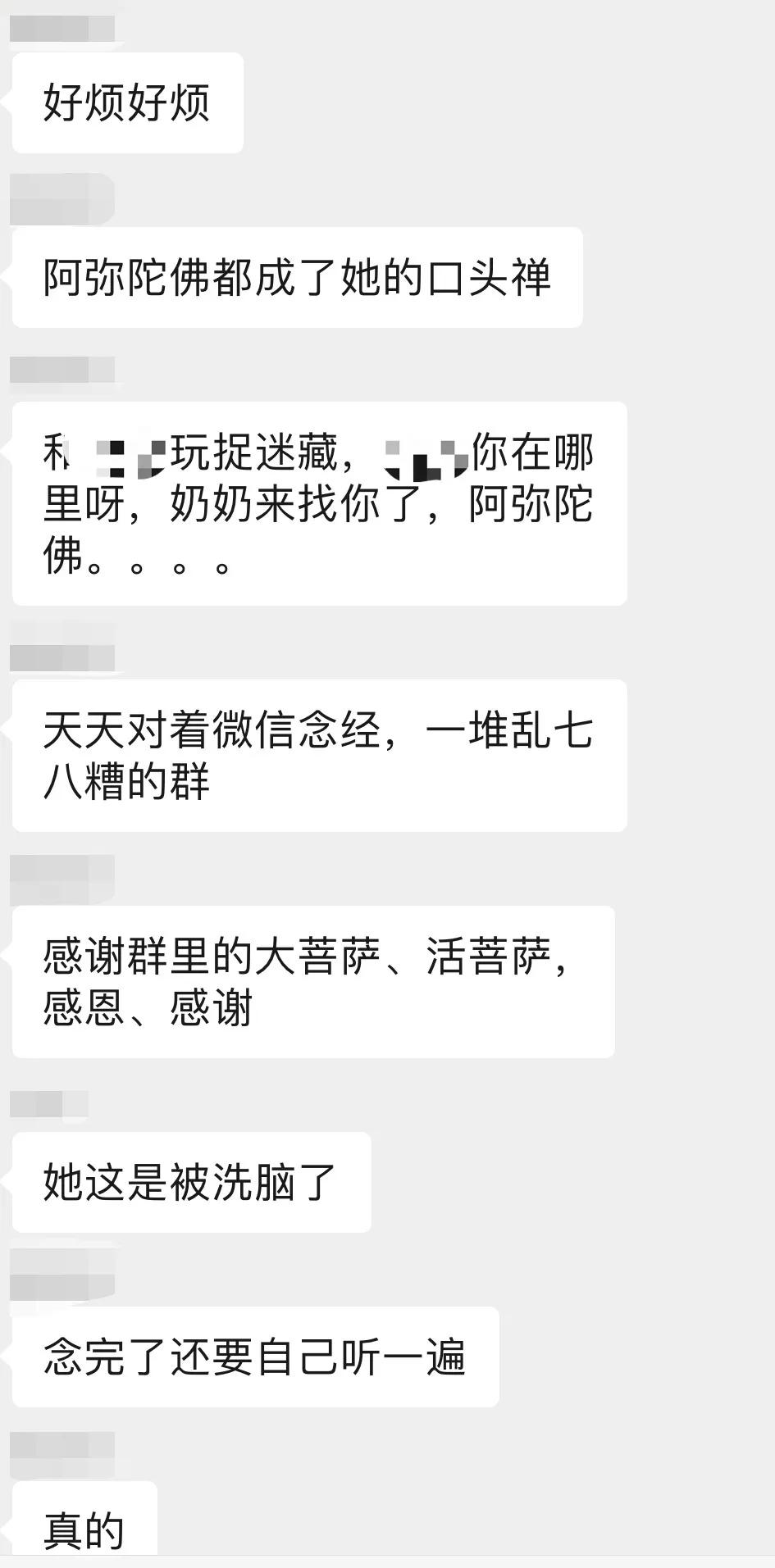Tap the "天天对着微信念经" message bubble

click(320, 752)
